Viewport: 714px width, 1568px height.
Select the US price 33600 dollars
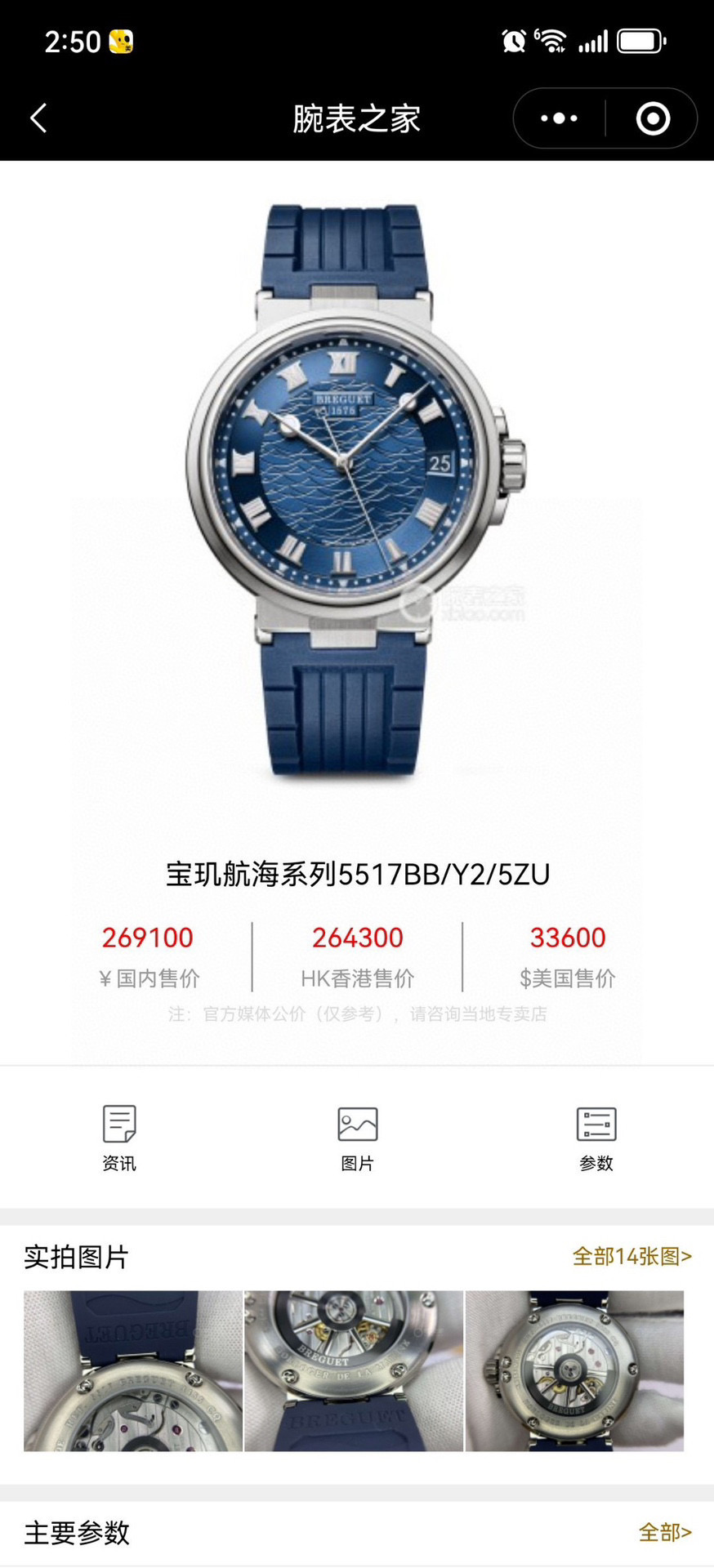[568, 938]
